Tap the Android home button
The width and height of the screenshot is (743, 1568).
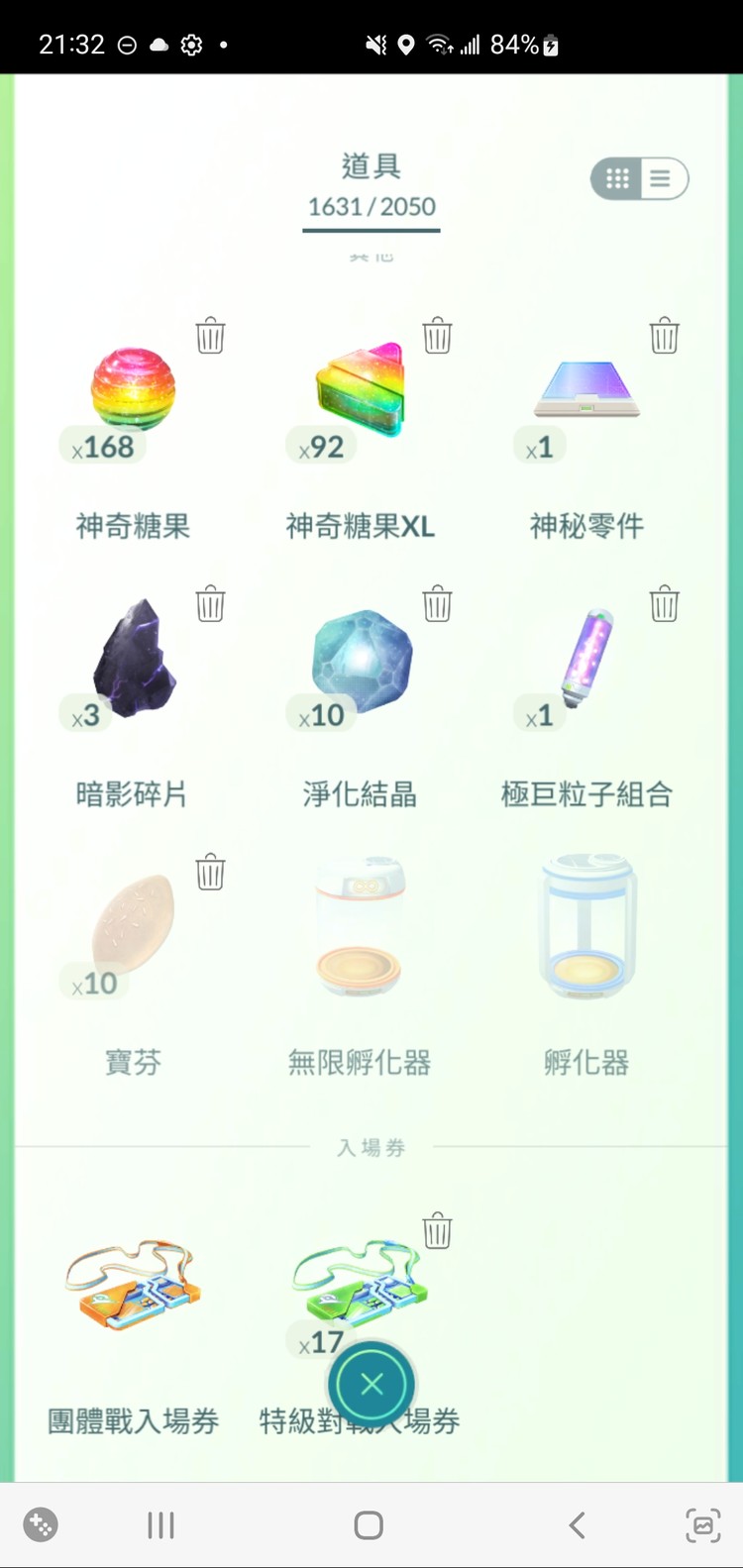point(368,1525)
